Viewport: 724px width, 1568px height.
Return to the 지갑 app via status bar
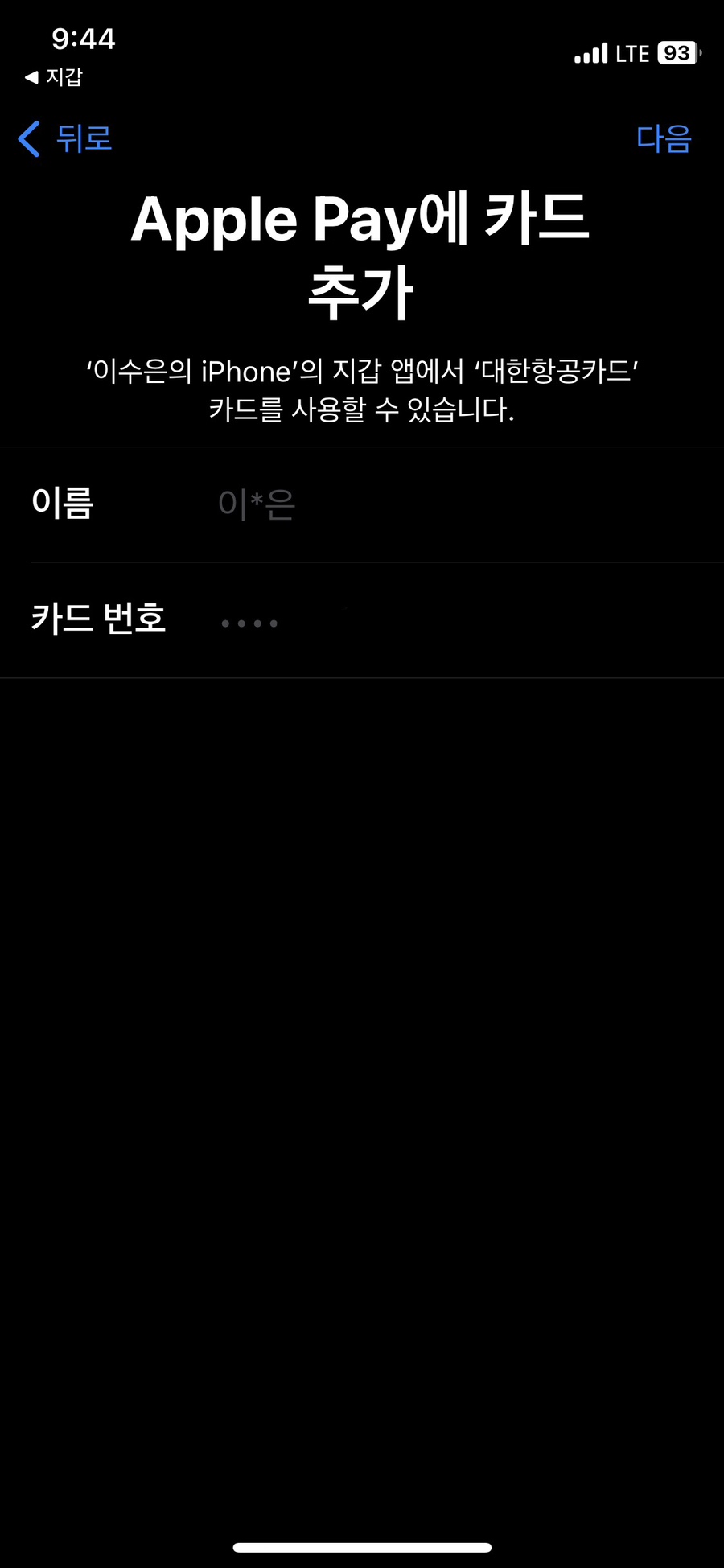coord(54,77)
